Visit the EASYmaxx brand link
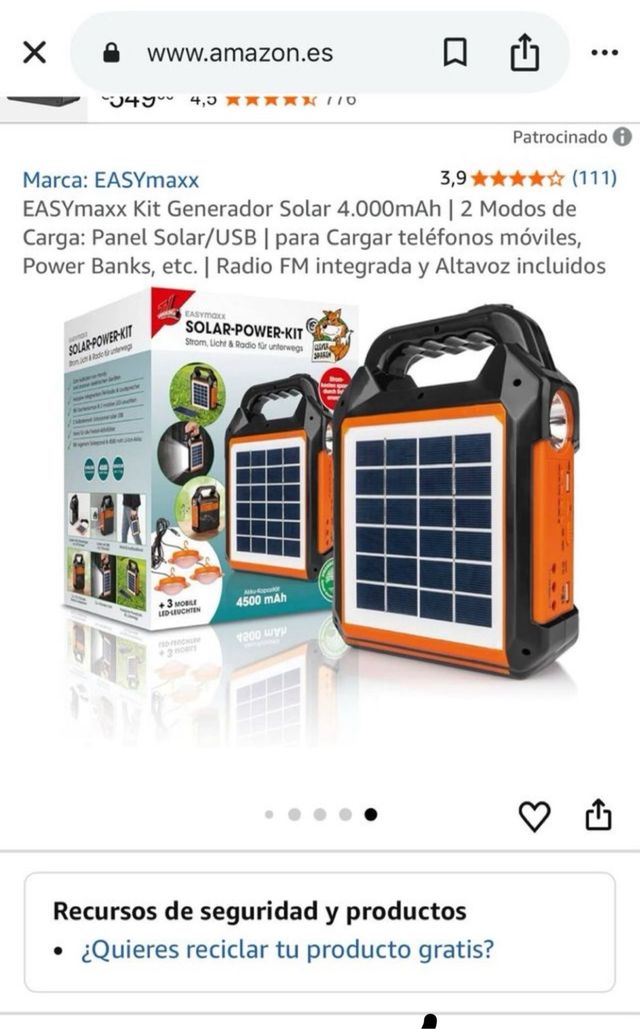Screen dimensions: 640x1029 point(111,180)
